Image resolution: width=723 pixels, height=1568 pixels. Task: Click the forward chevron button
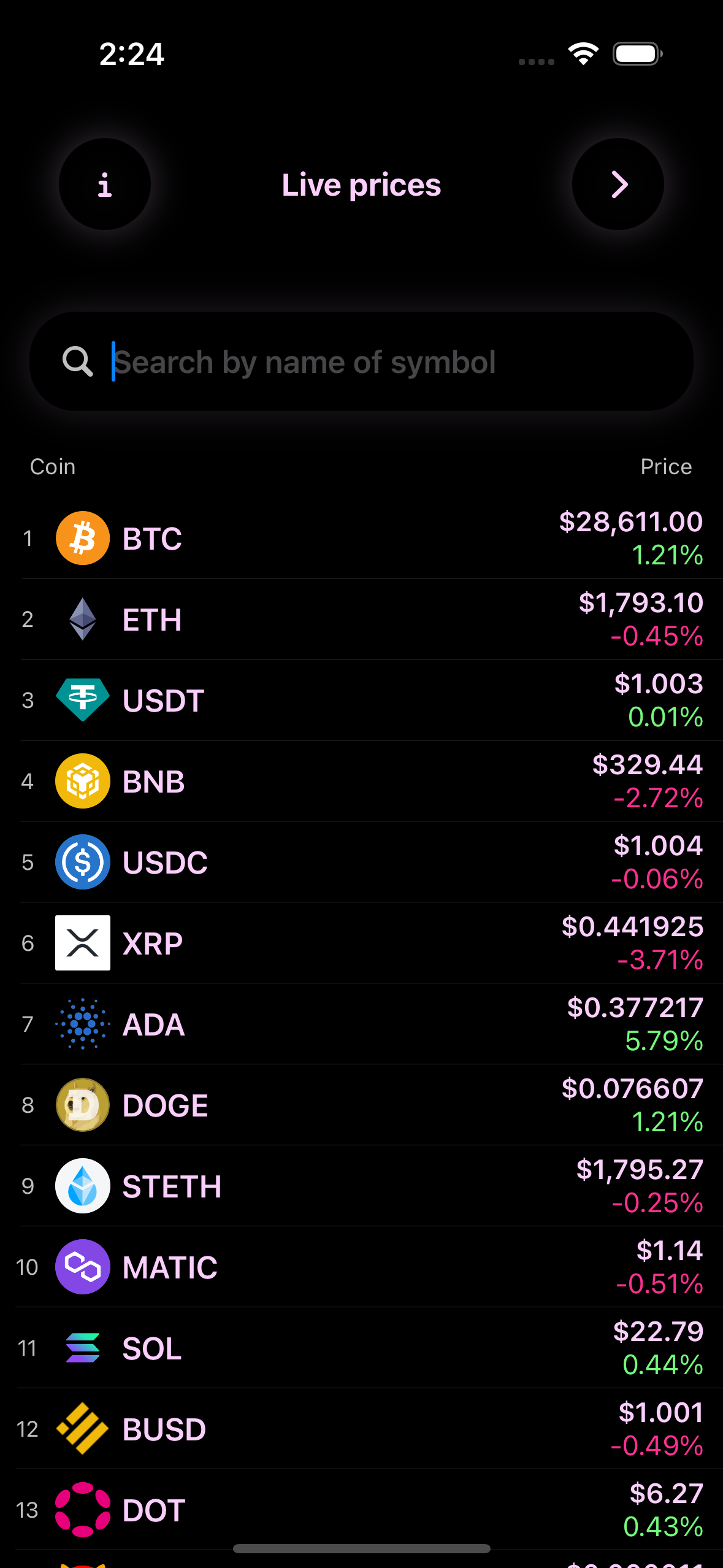618,184
